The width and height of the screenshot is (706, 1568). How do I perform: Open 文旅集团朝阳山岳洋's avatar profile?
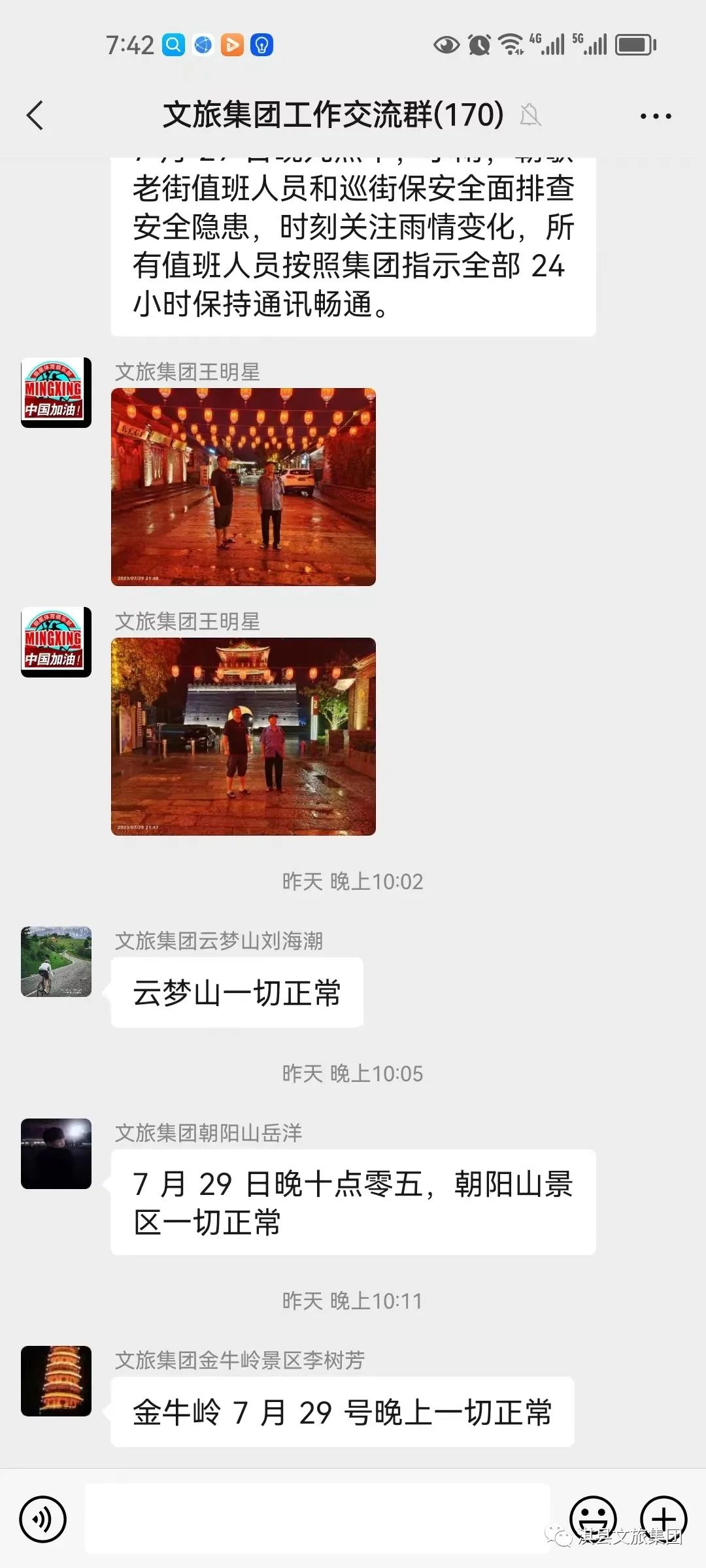coord(56,1153)
